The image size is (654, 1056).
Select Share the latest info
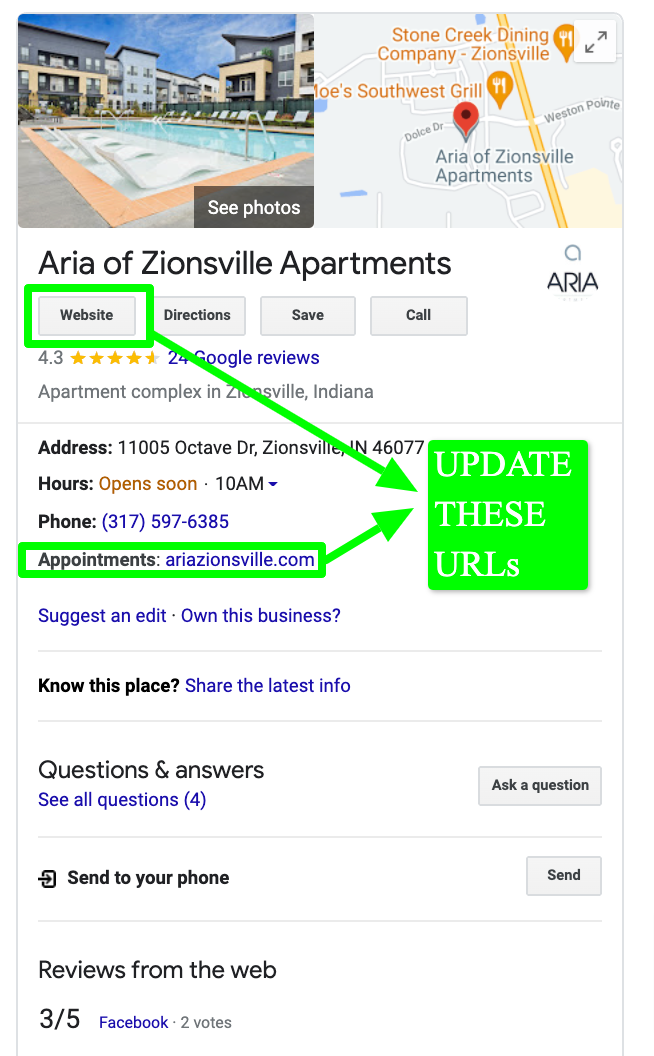pyautogui.click(x=267, y=686)
